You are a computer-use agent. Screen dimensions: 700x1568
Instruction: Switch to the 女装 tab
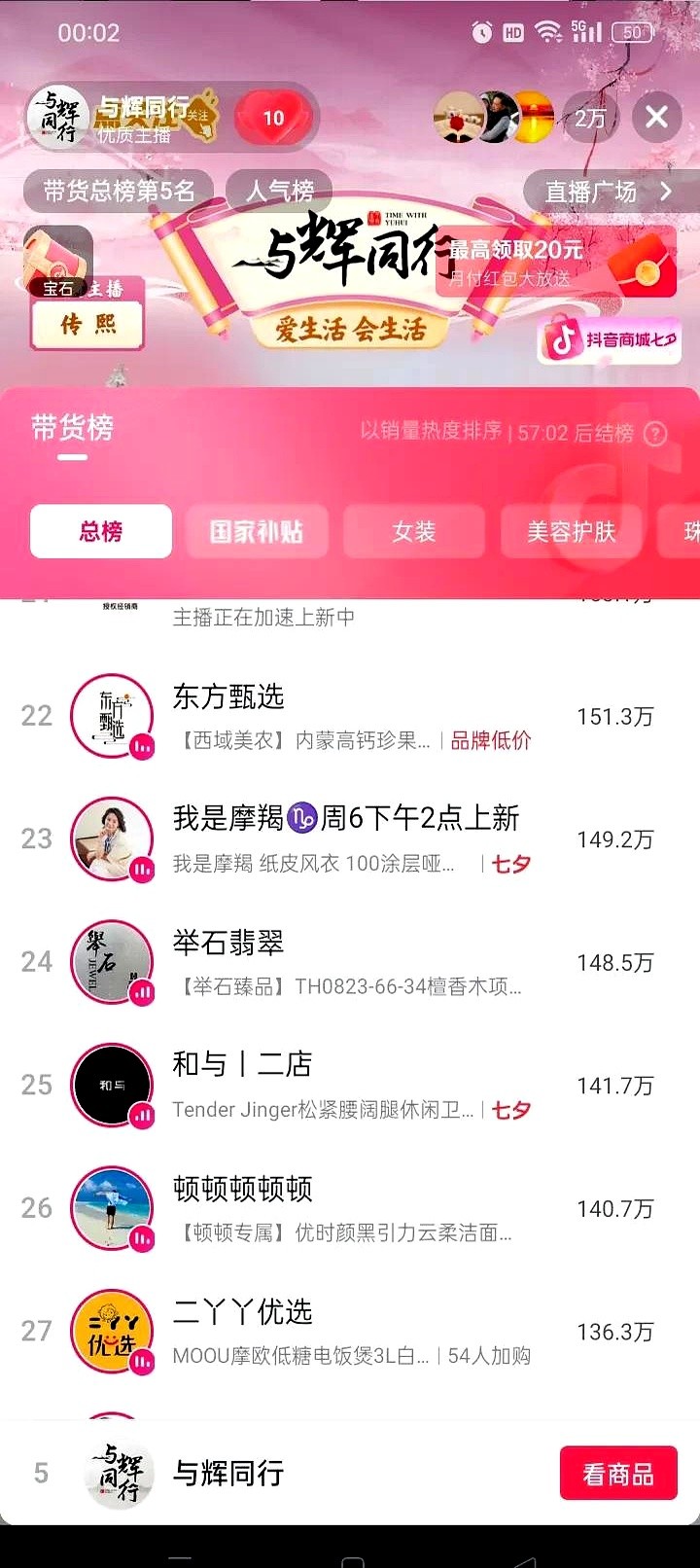point(414,531)
